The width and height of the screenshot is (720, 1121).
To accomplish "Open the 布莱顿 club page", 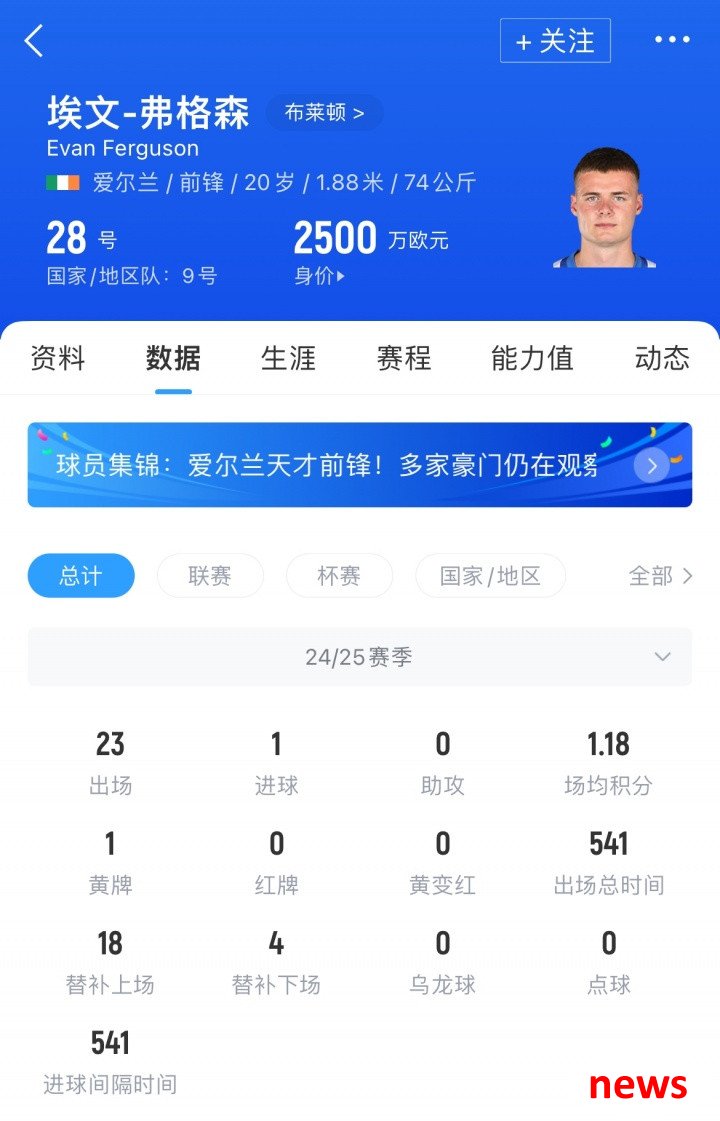I will [x=324, y=113].
